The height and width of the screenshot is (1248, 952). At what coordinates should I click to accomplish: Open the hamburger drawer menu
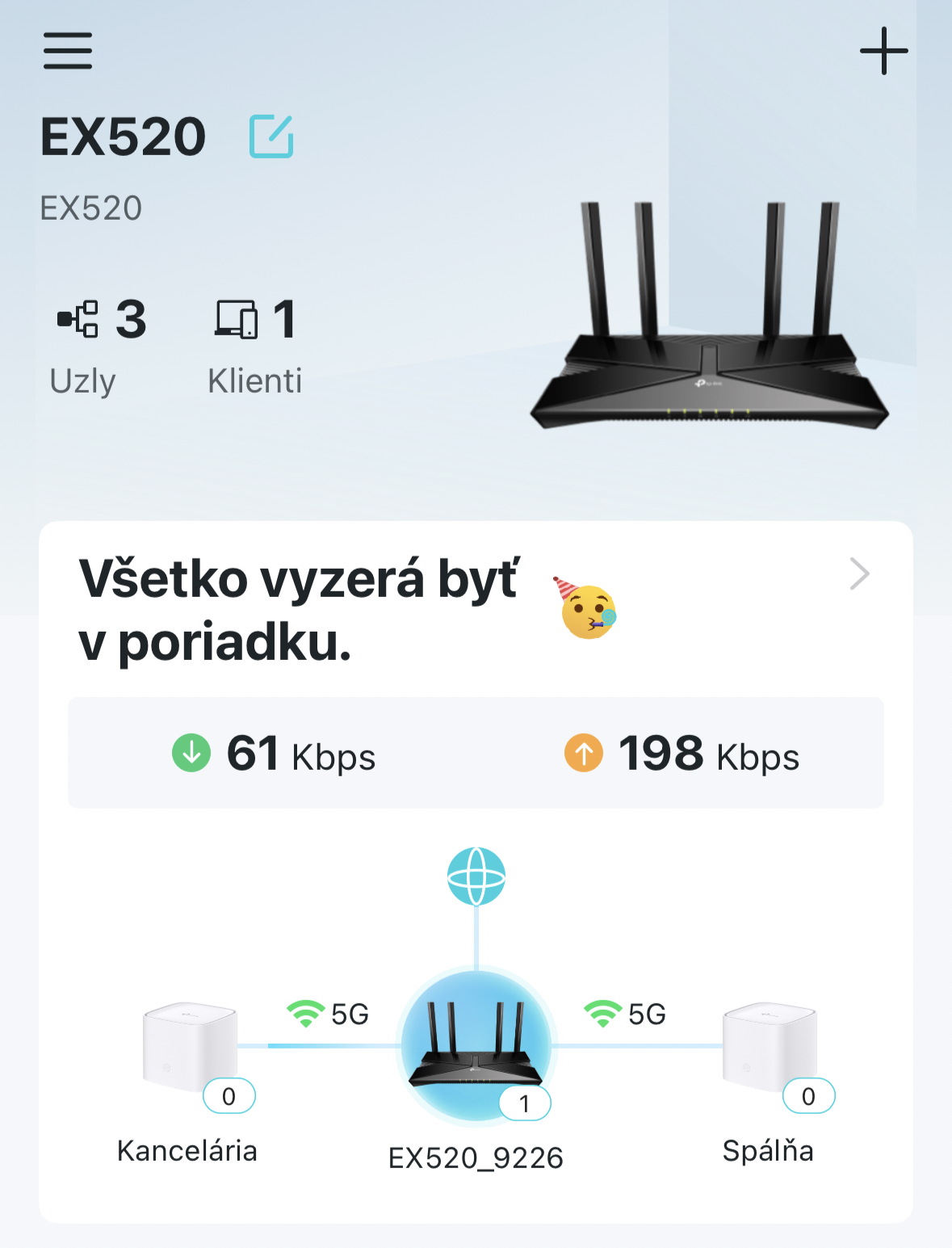[x=68, y=51]
